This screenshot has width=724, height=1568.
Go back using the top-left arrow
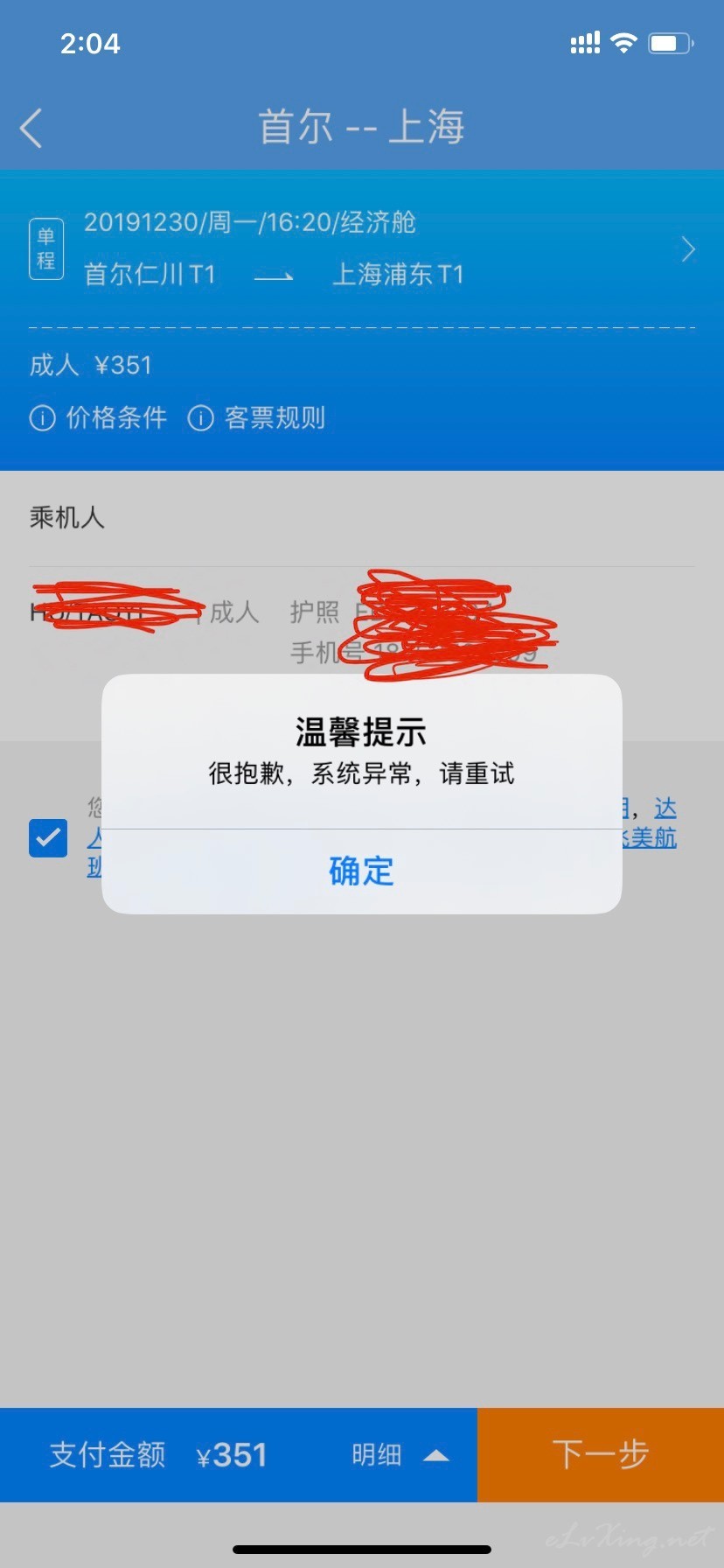[31, 128]
